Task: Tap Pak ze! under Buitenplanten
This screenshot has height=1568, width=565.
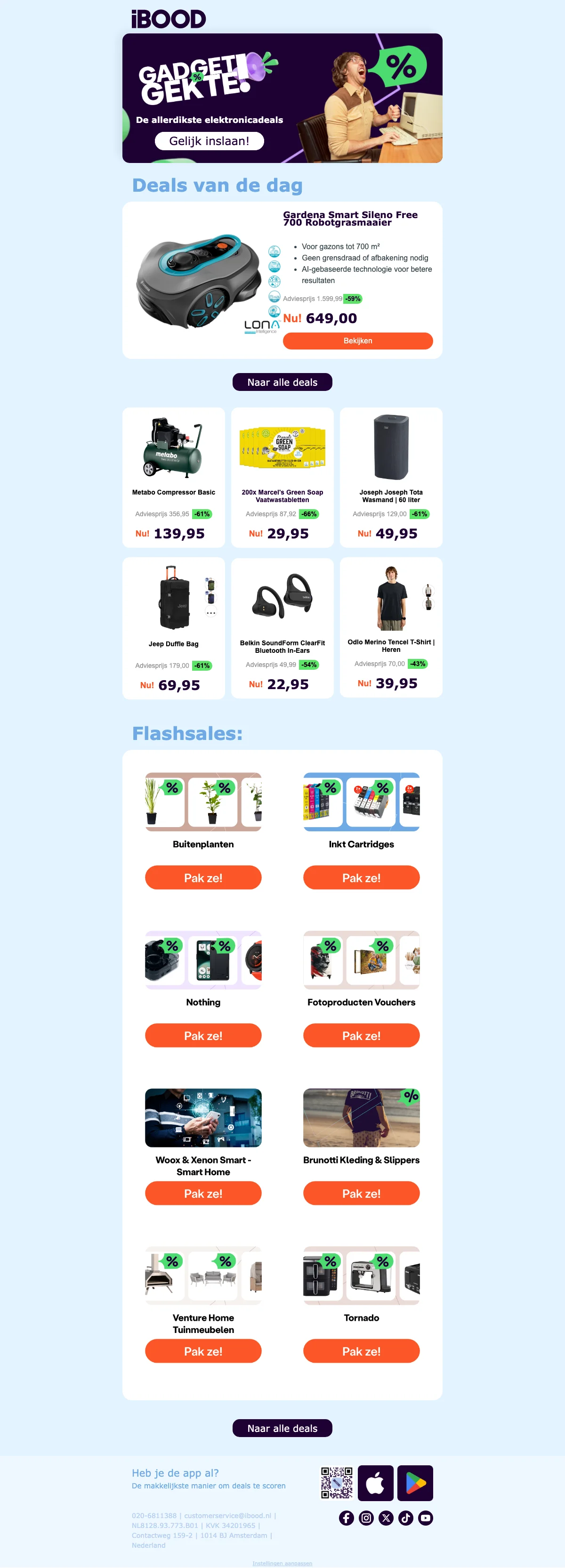Action: click(x=203, y=878)
